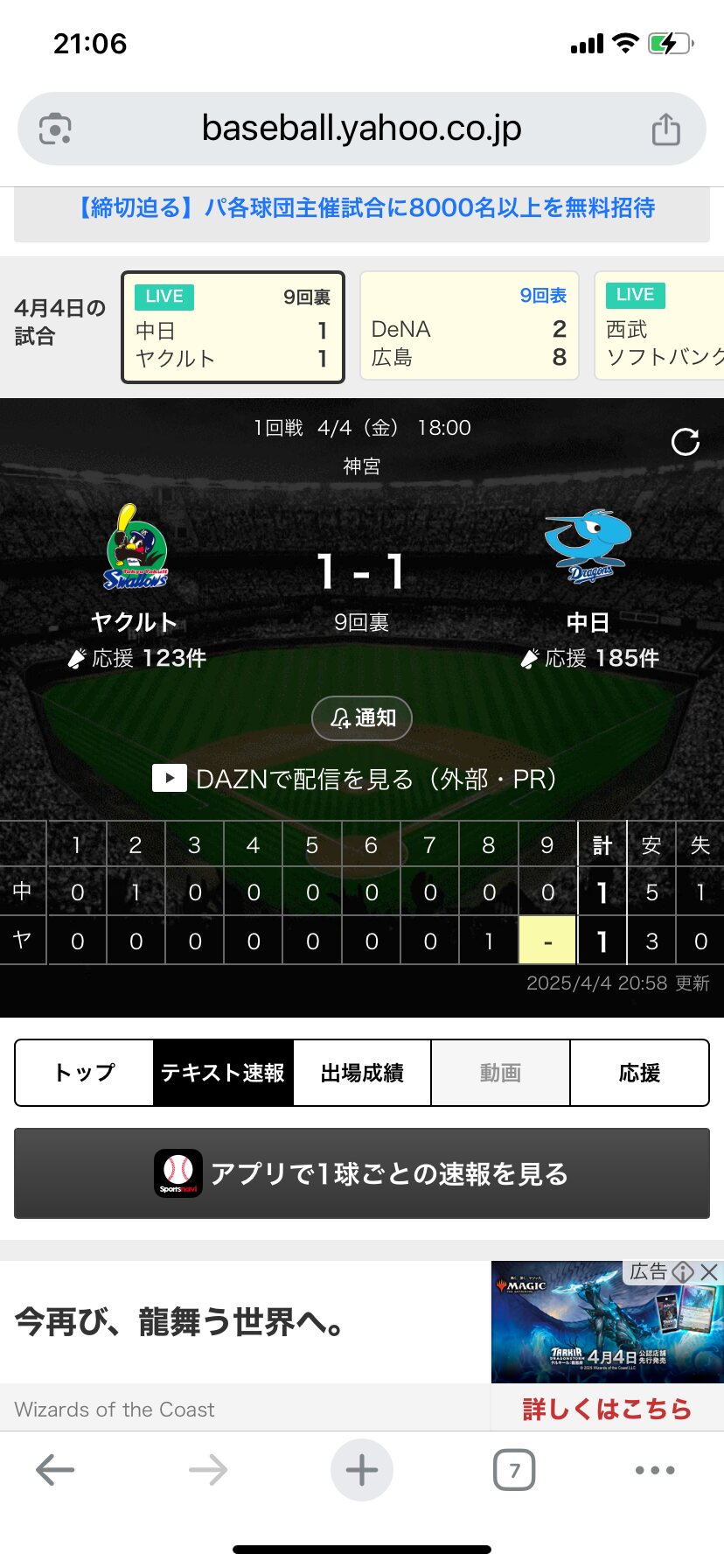Open the browser's three-dot menu
The image size is (724, 1568).
tap(655, 1470)
